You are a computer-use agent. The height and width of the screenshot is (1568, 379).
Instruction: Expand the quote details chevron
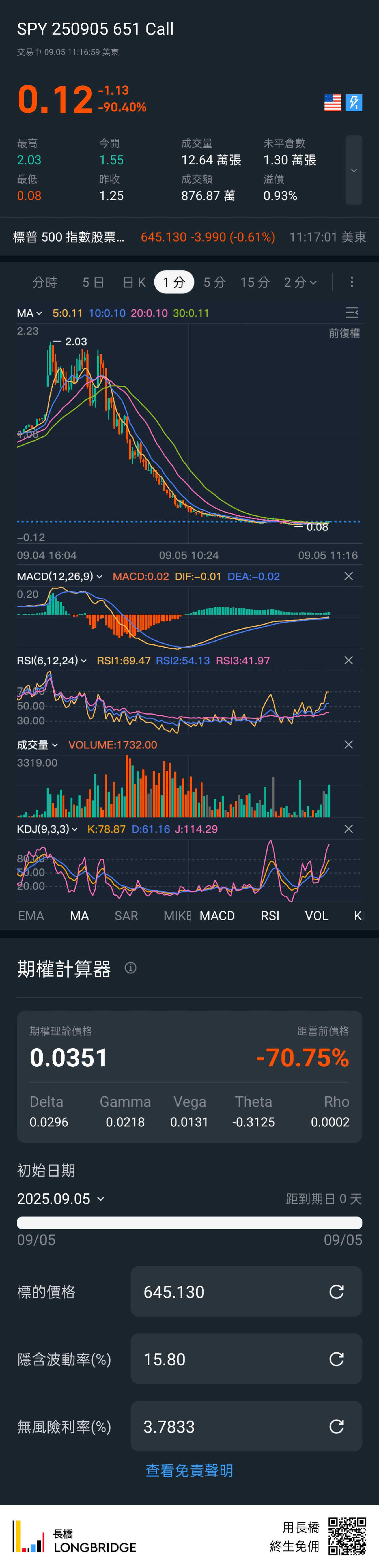[353, 171]
